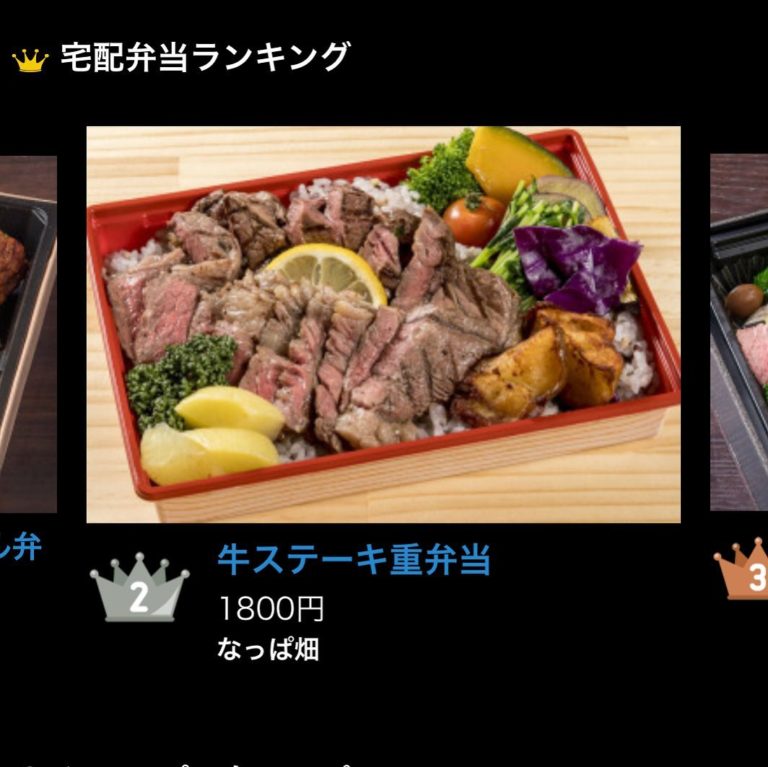The image size is (768, 767).
Task: Open the 牛ステーキ重弁当 title link
Action: coord(354,560)
